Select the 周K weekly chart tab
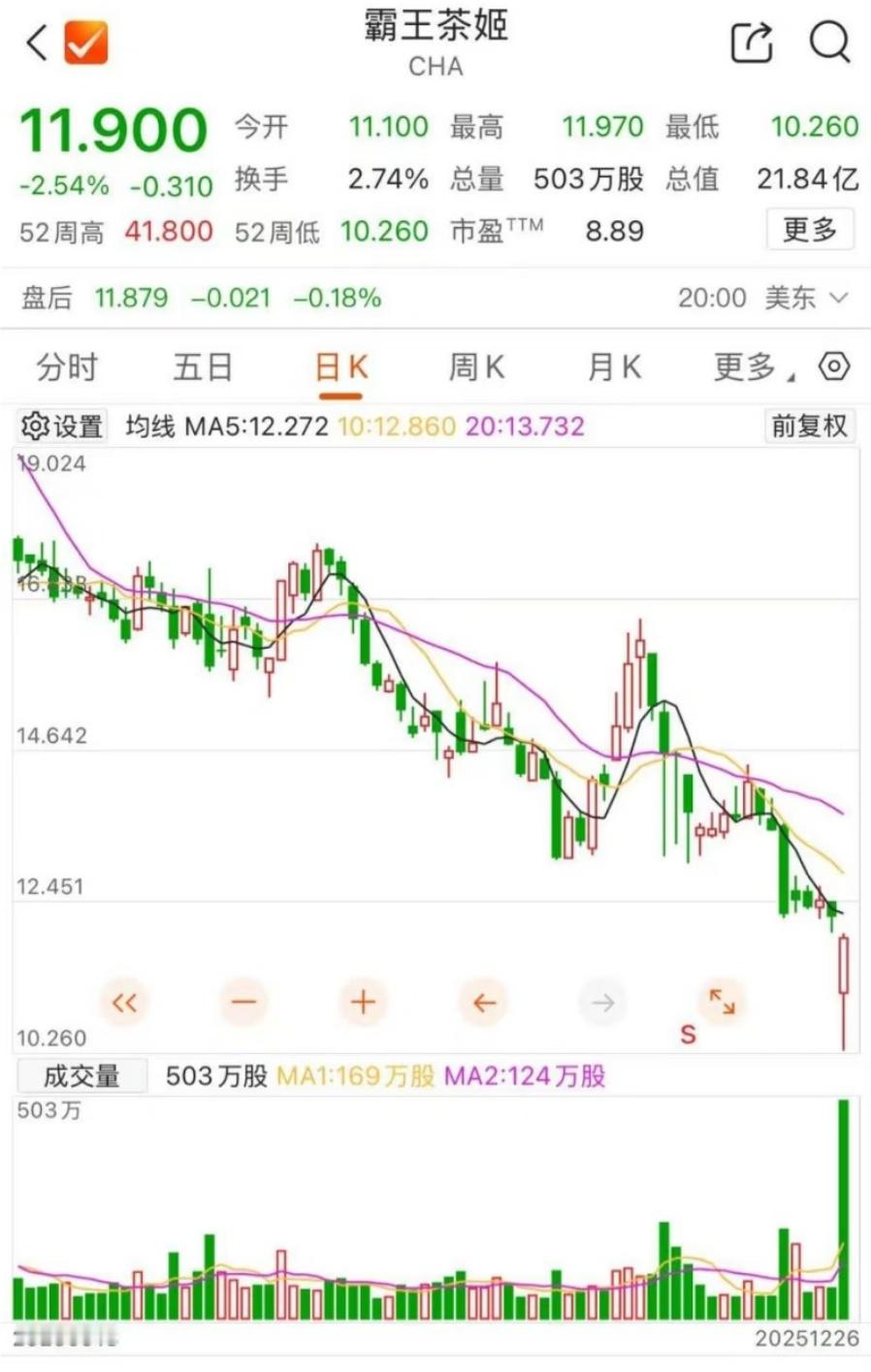The width and height of the screenshot is (871, 1372). (x=475, y=367)
